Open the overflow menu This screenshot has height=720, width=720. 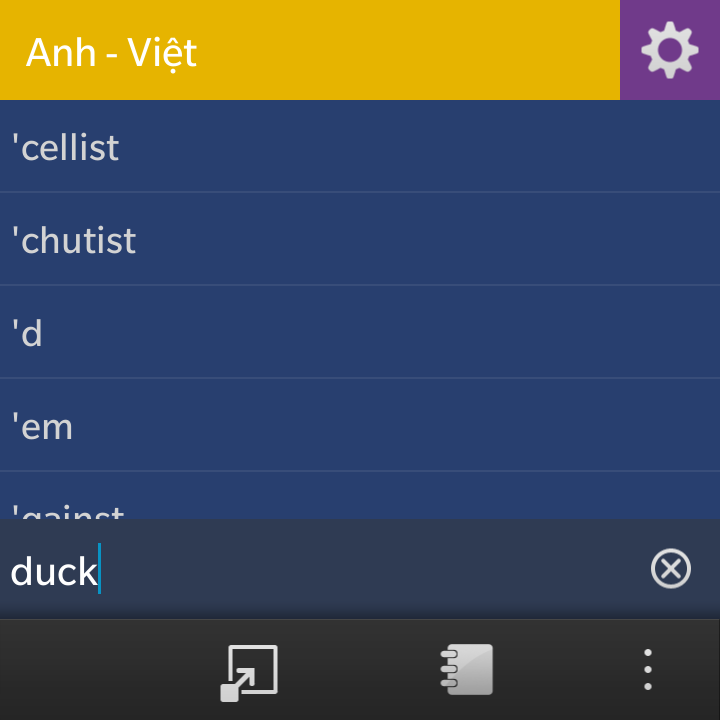click(x=647, y=670)
